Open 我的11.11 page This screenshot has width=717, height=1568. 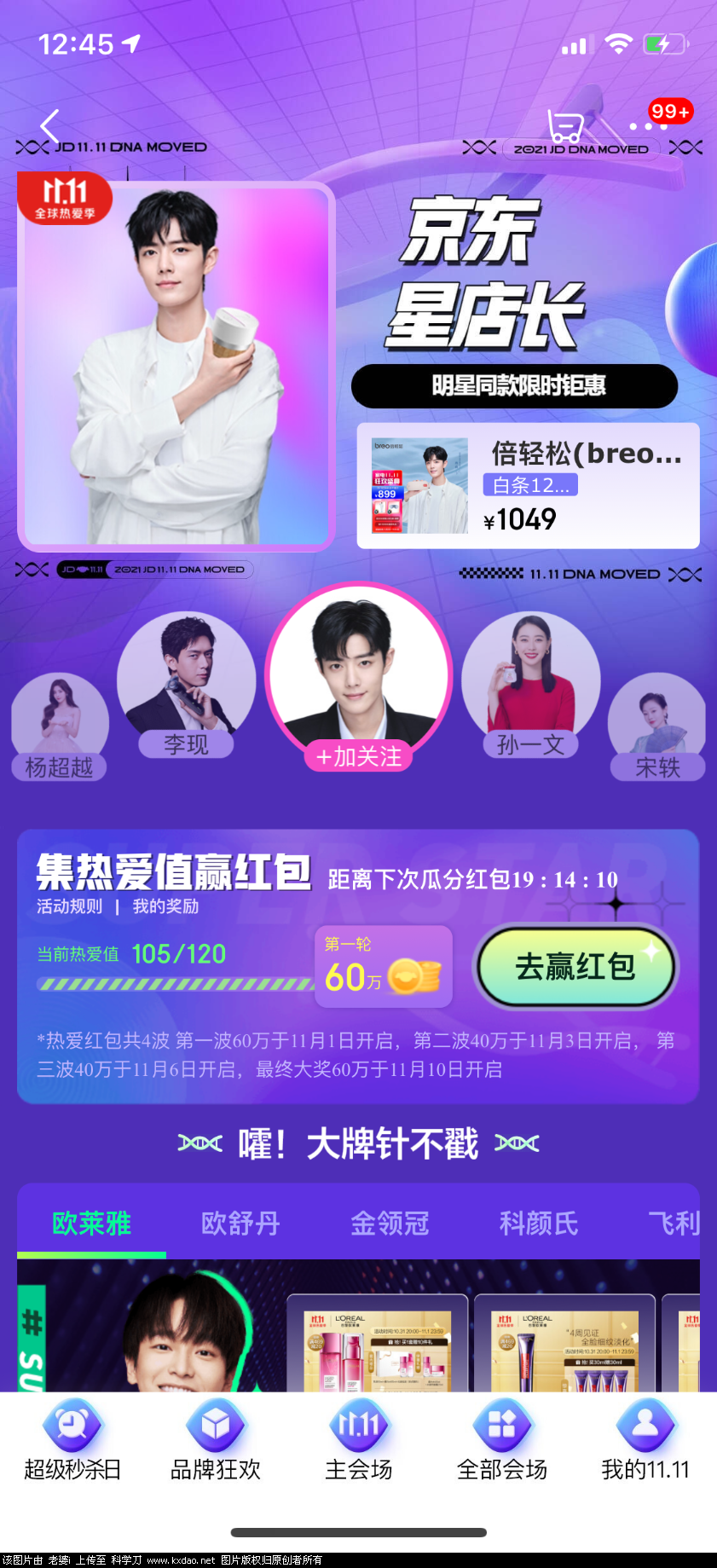pyautogui.click(x=645, y=1441)
